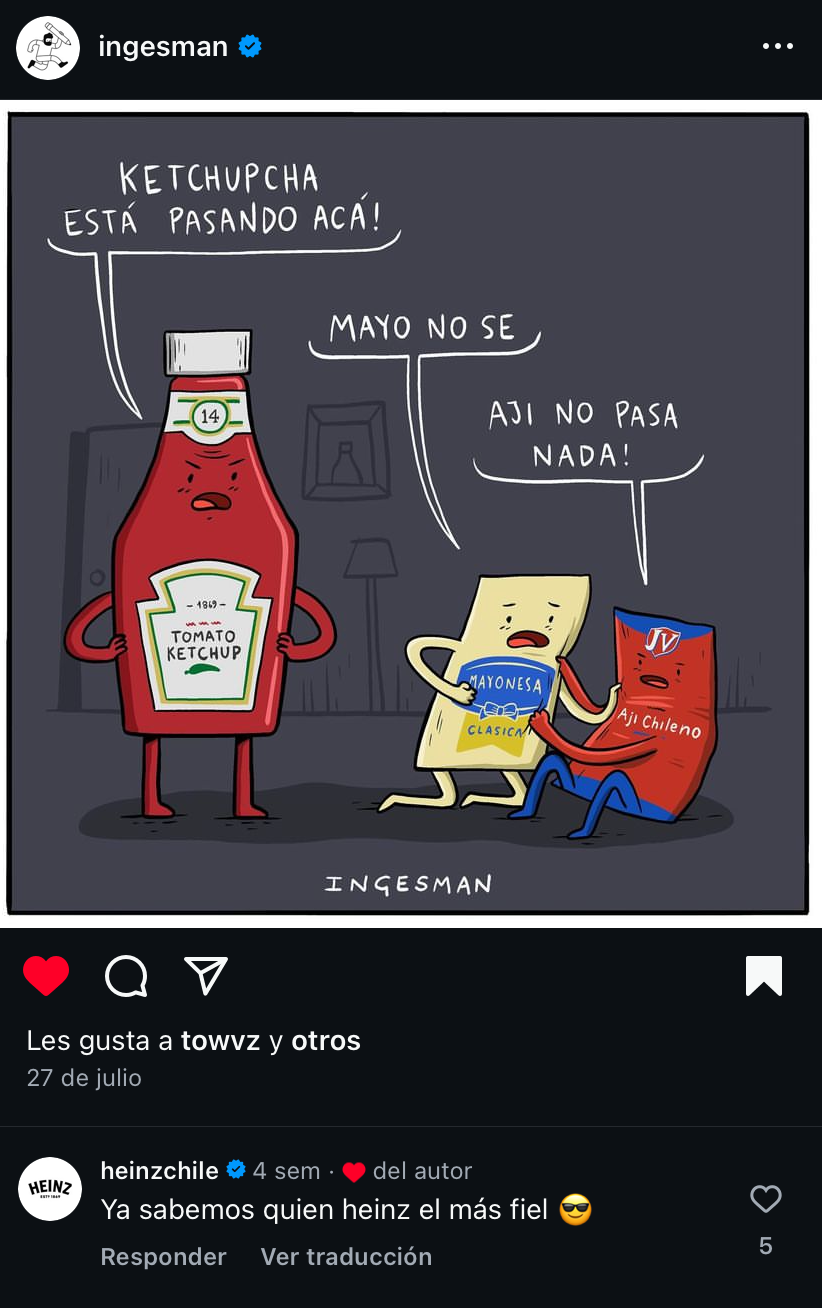Open the ingesman comic image
The height and width of the screenshot is (1308, 822).
[408, 513]
